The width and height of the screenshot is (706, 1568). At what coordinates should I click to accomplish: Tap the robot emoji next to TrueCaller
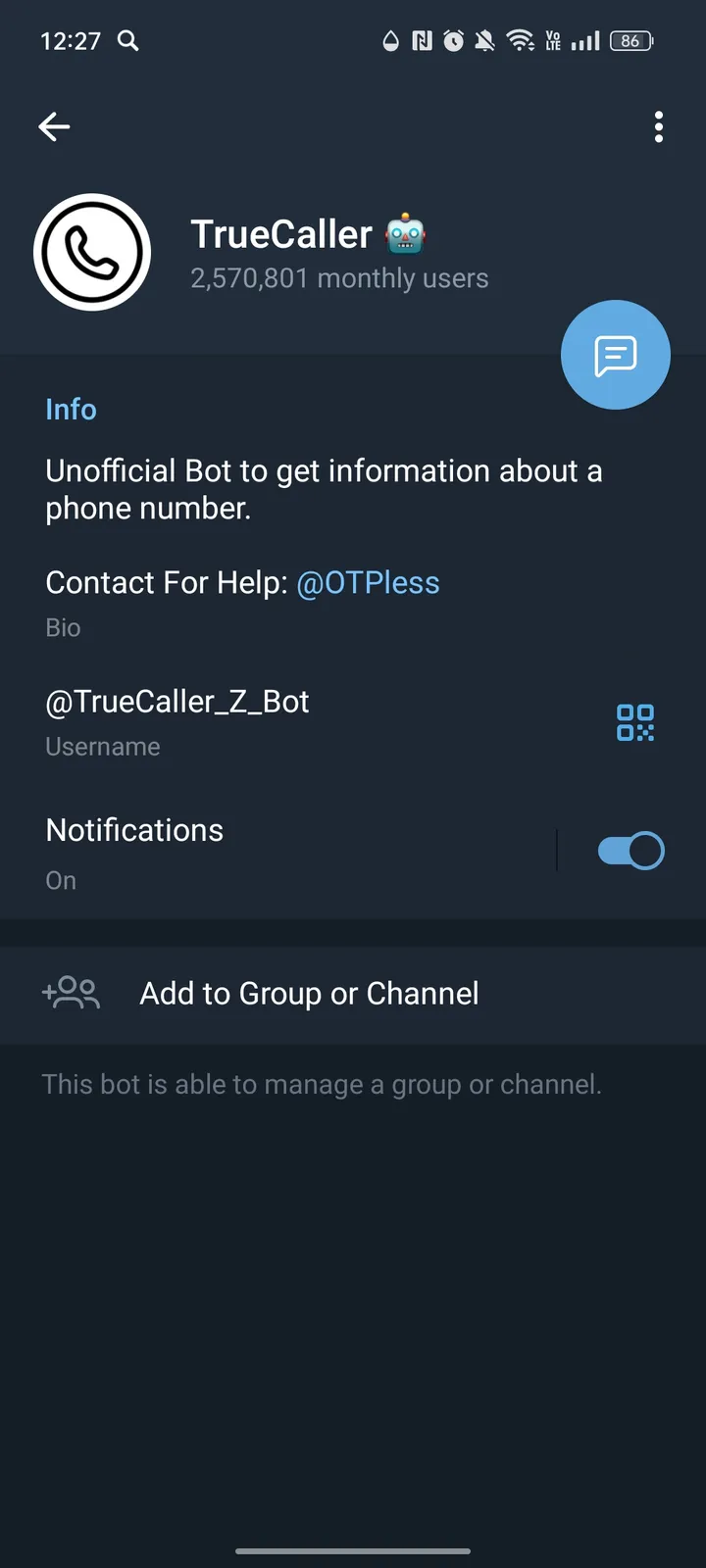pyautogui.click(x=404, y=233)
